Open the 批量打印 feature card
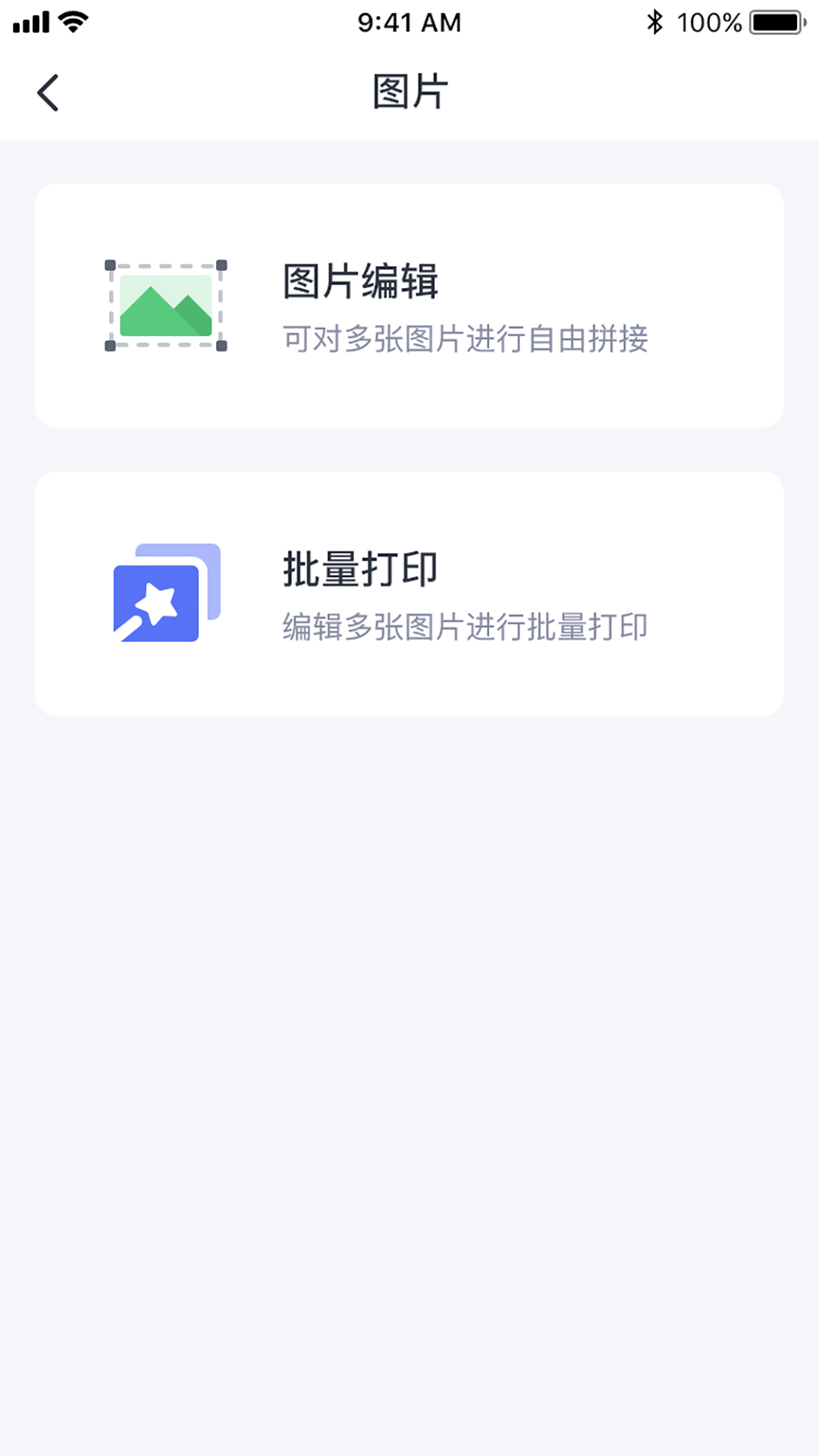 click(409, 592)
